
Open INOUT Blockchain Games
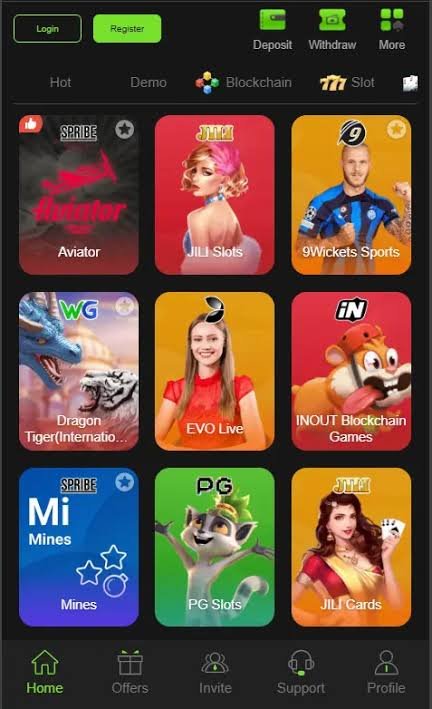[351, 371]
